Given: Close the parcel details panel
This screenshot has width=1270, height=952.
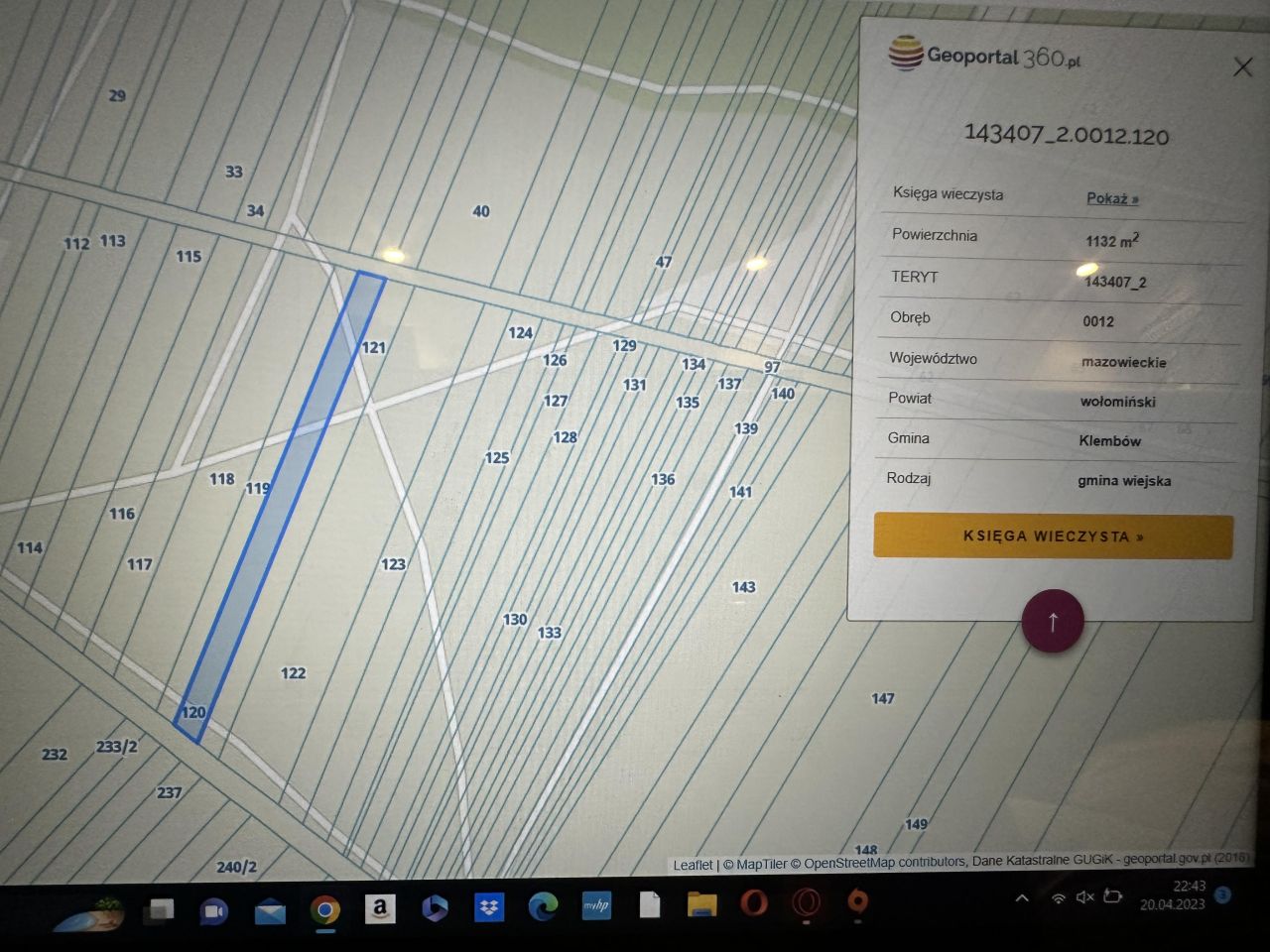Looking at the screenshot, I should tap(1242, 67).
